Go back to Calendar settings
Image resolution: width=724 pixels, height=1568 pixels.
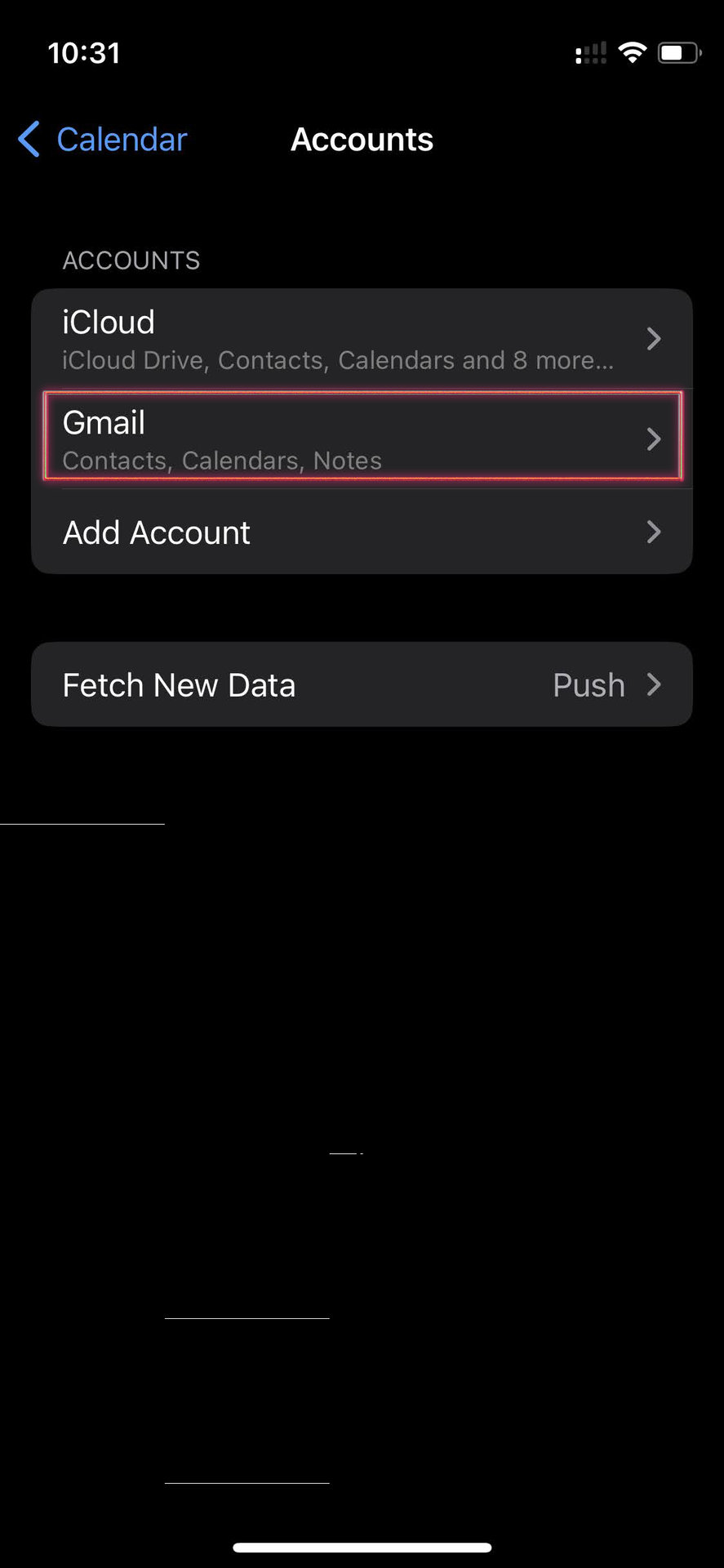point(103,140)
